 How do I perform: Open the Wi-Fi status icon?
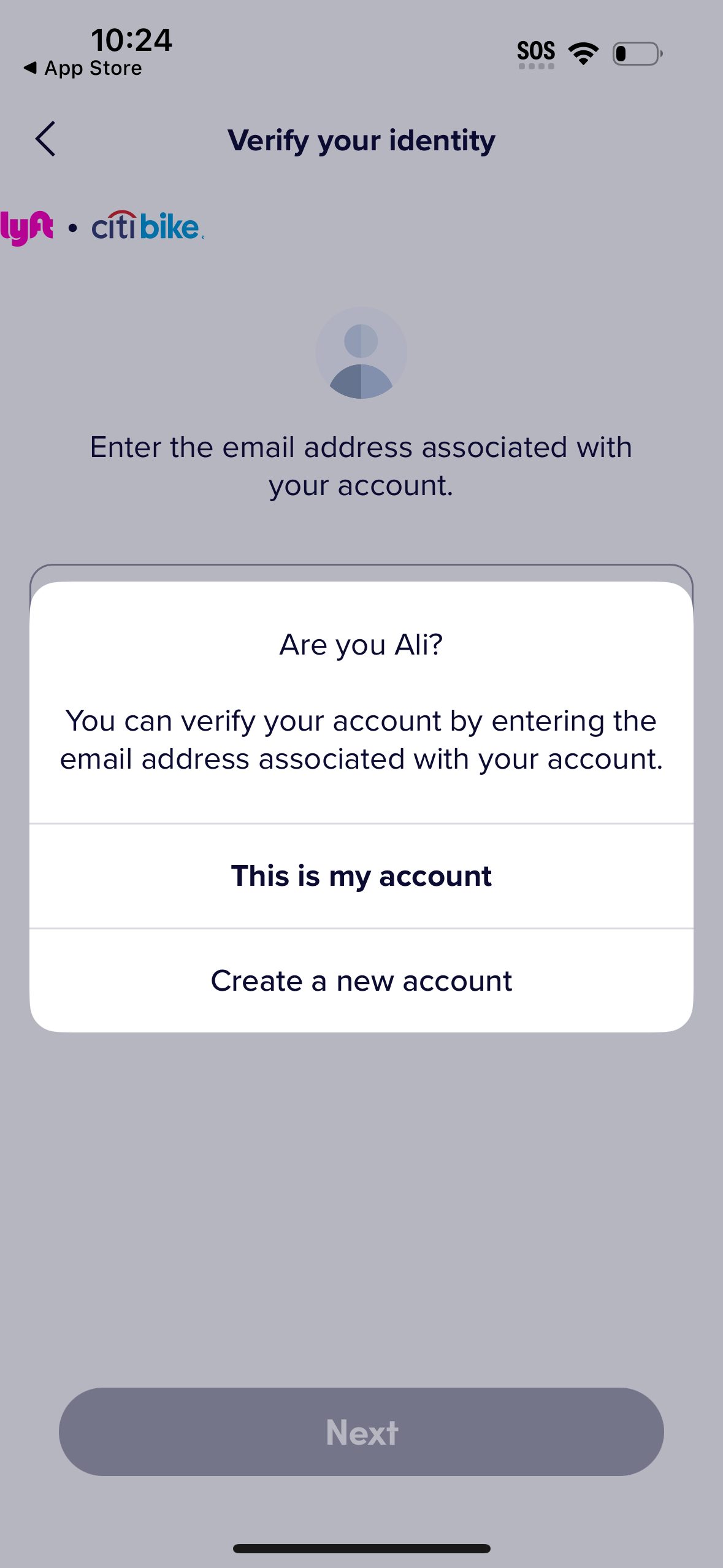(x=581, y=53)
